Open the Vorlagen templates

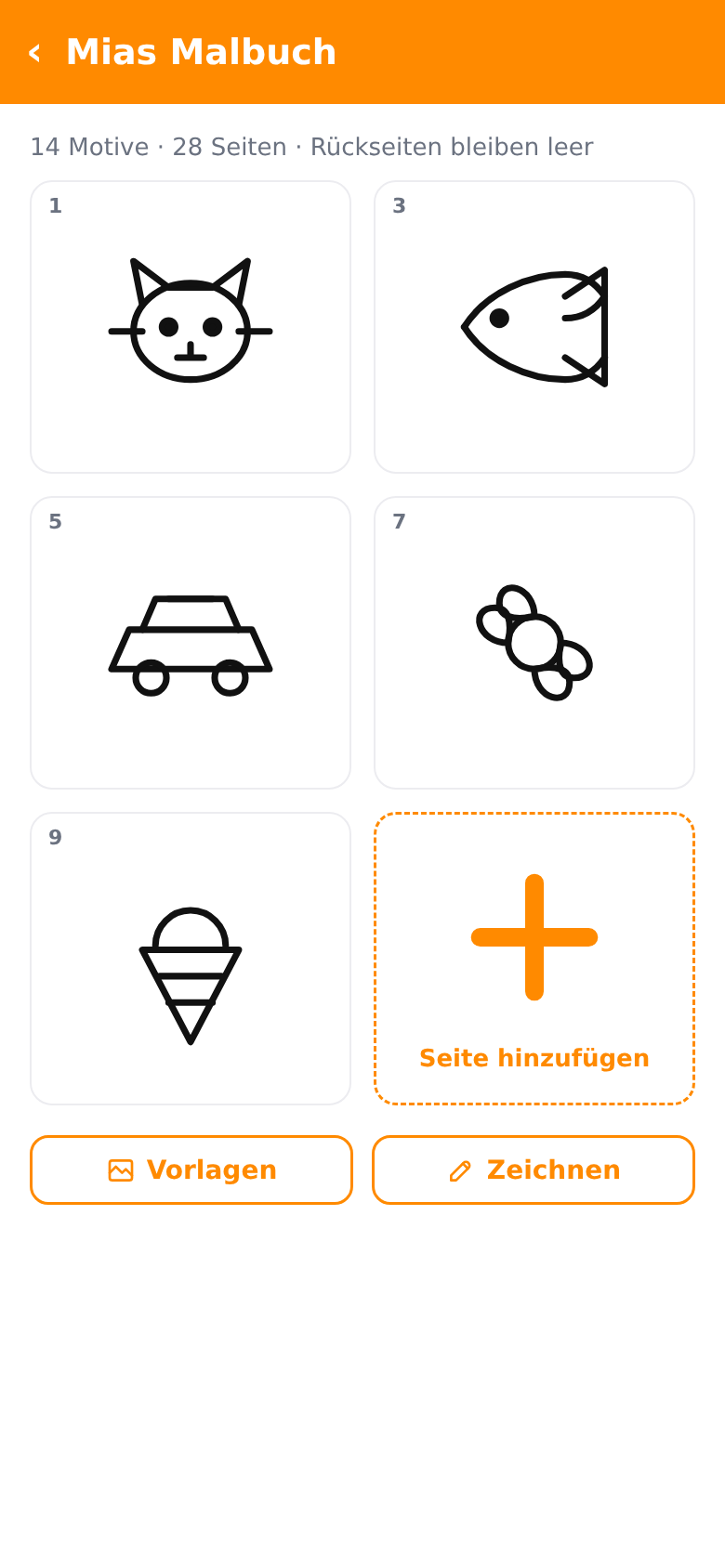191,1170
